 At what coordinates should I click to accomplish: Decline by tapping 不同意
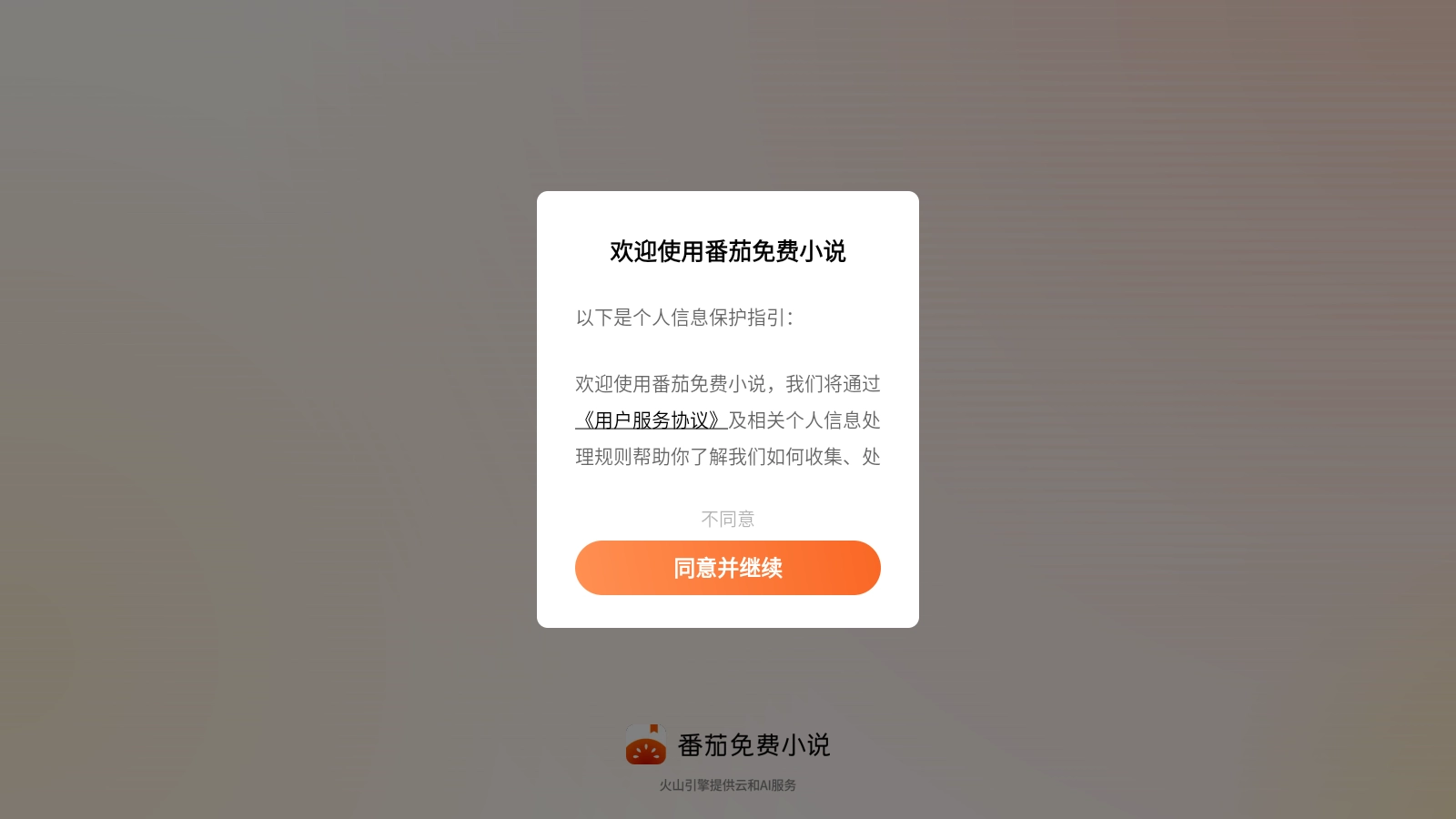tap(727, 519)
